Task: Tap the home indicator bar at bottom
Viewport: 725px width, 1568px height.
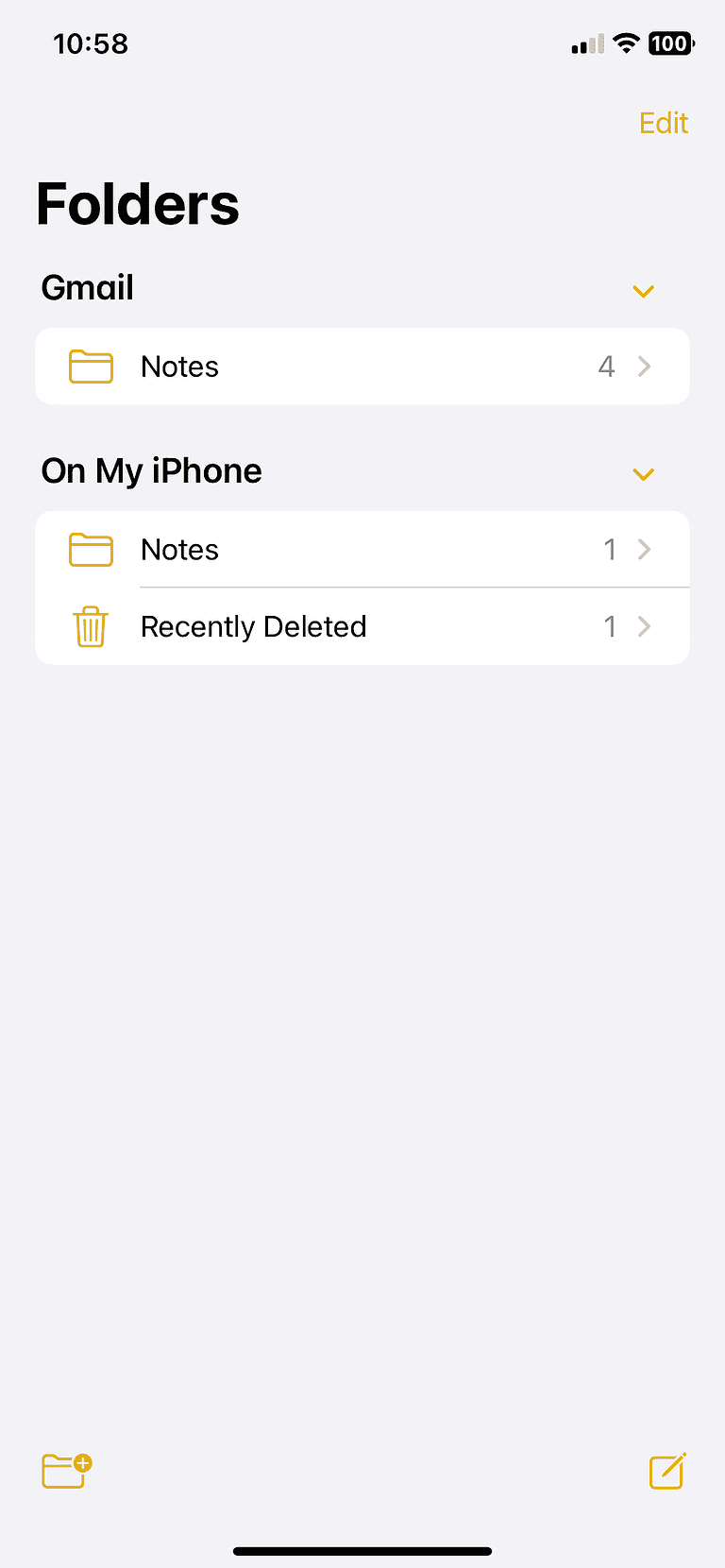Action: [x=362, y=1551]
